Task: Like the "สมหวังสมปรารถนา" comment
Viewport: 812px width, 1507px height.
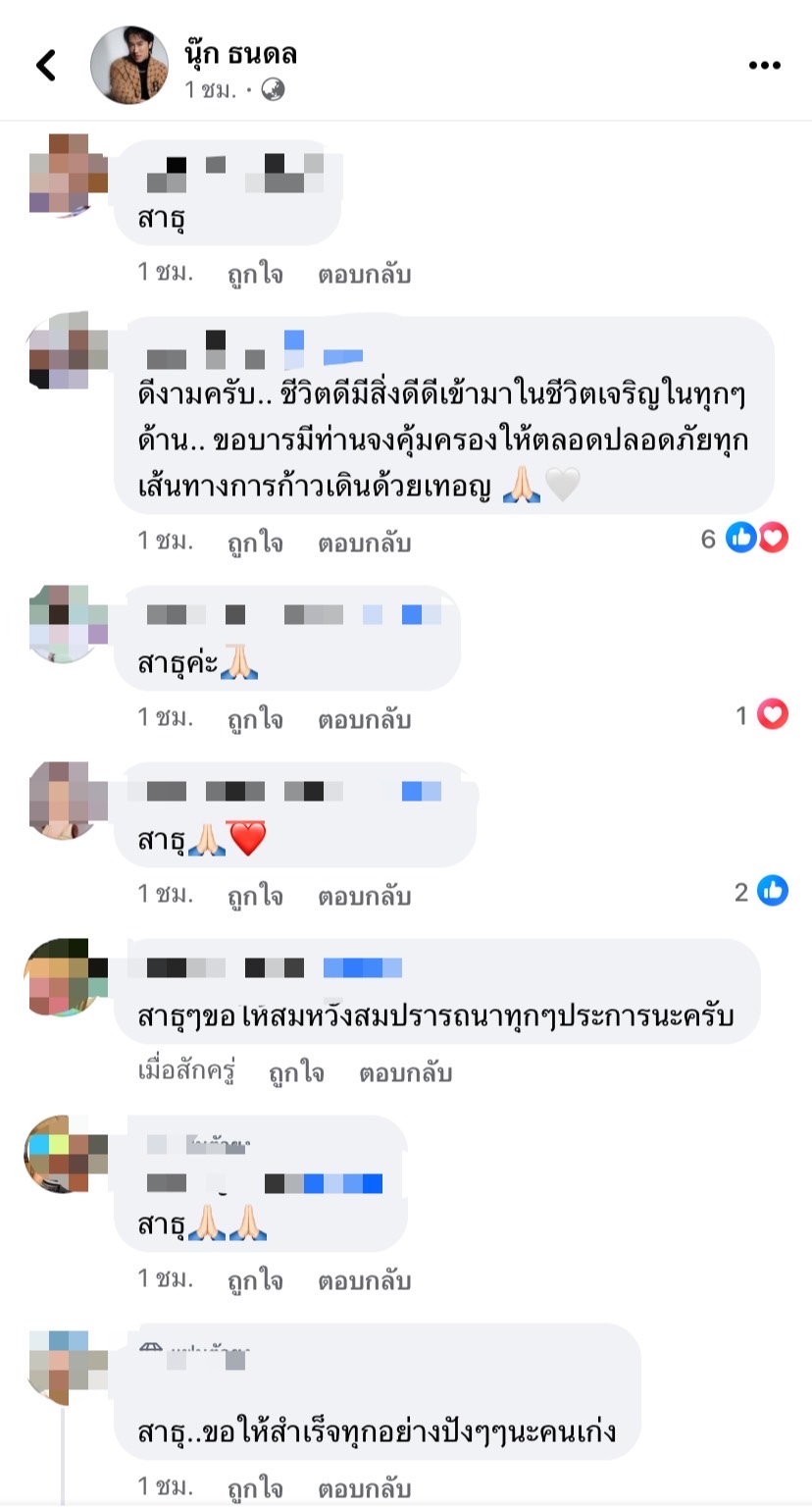Action: 296,1073
